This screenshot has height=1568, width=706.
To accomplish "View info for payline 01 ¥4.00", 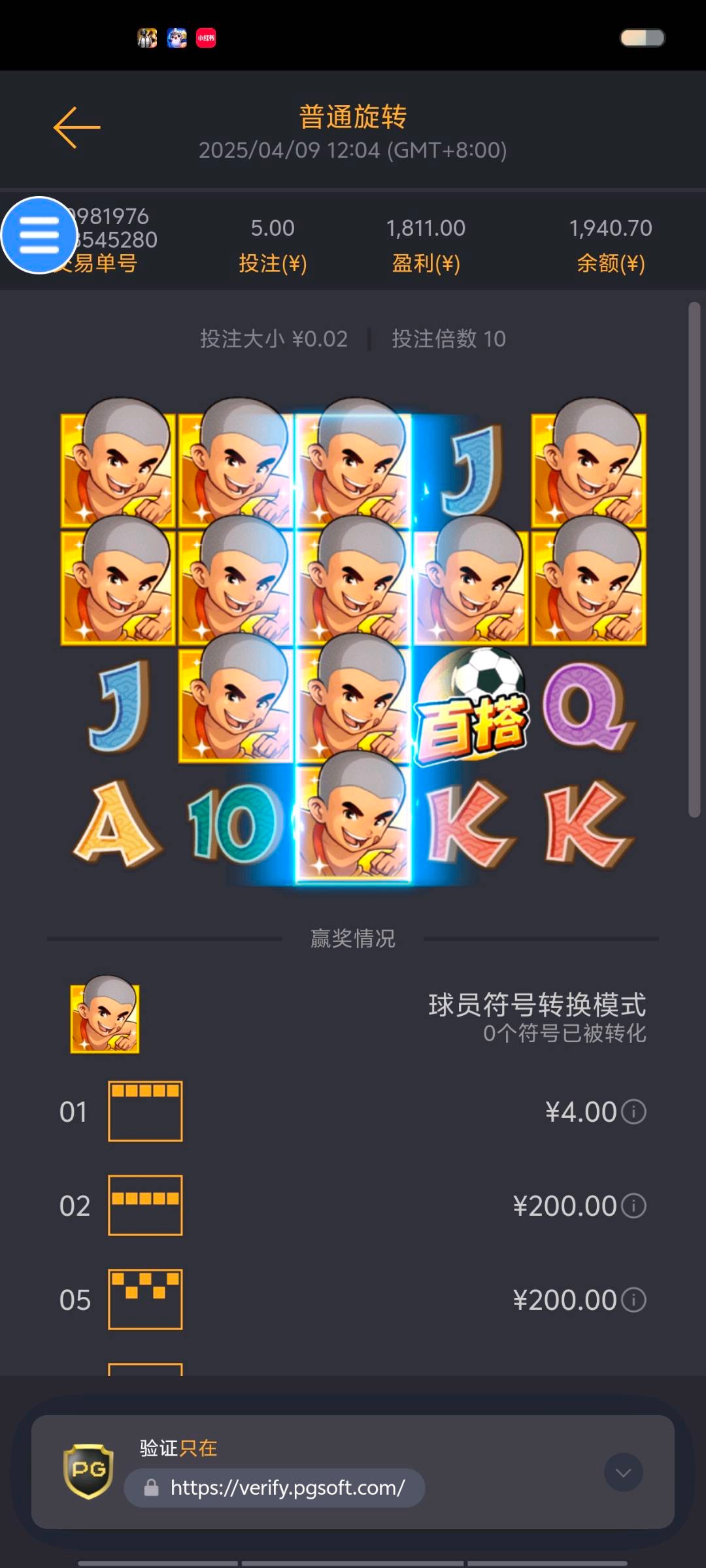I will pos(633,1111).
